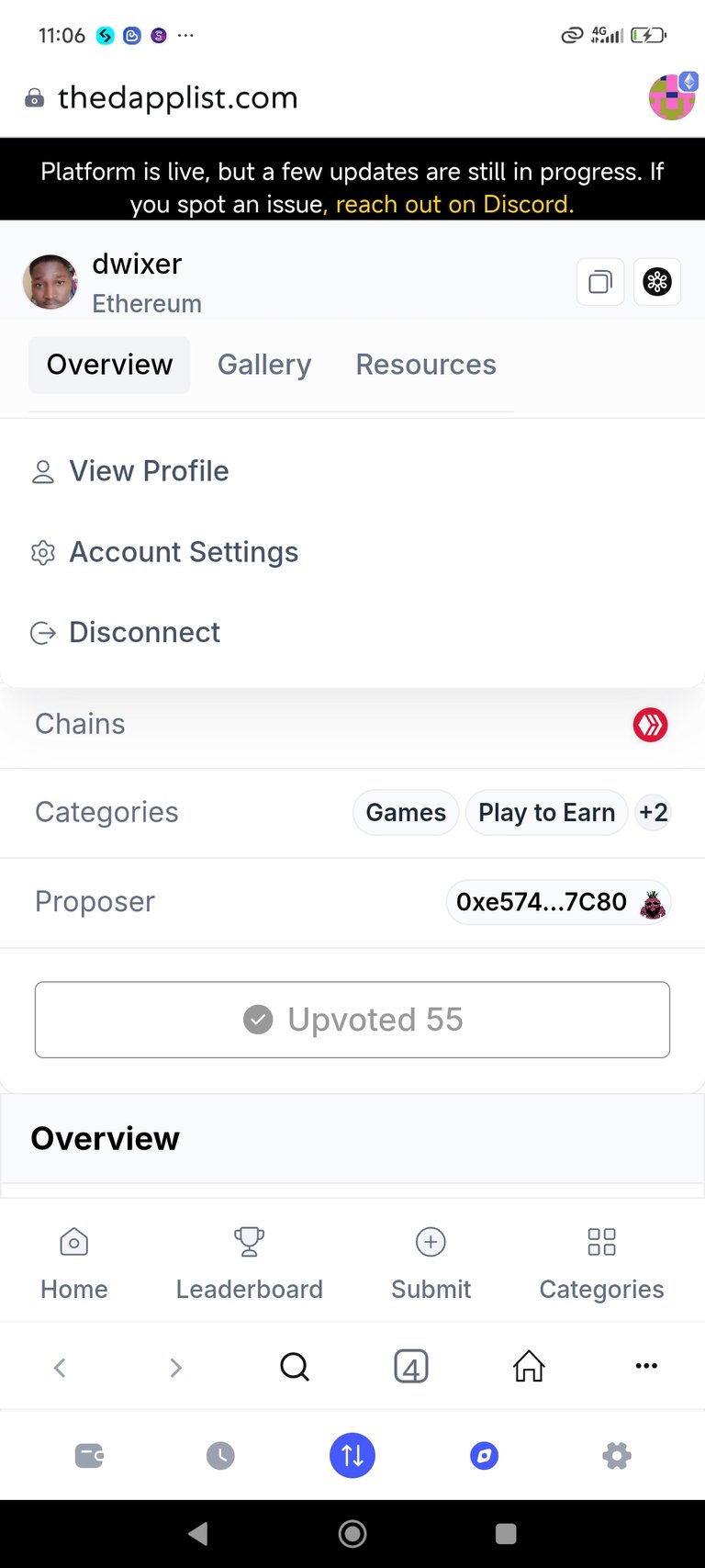Switch to the Gallery tab
705x1568 pixels.
(264, 365)
